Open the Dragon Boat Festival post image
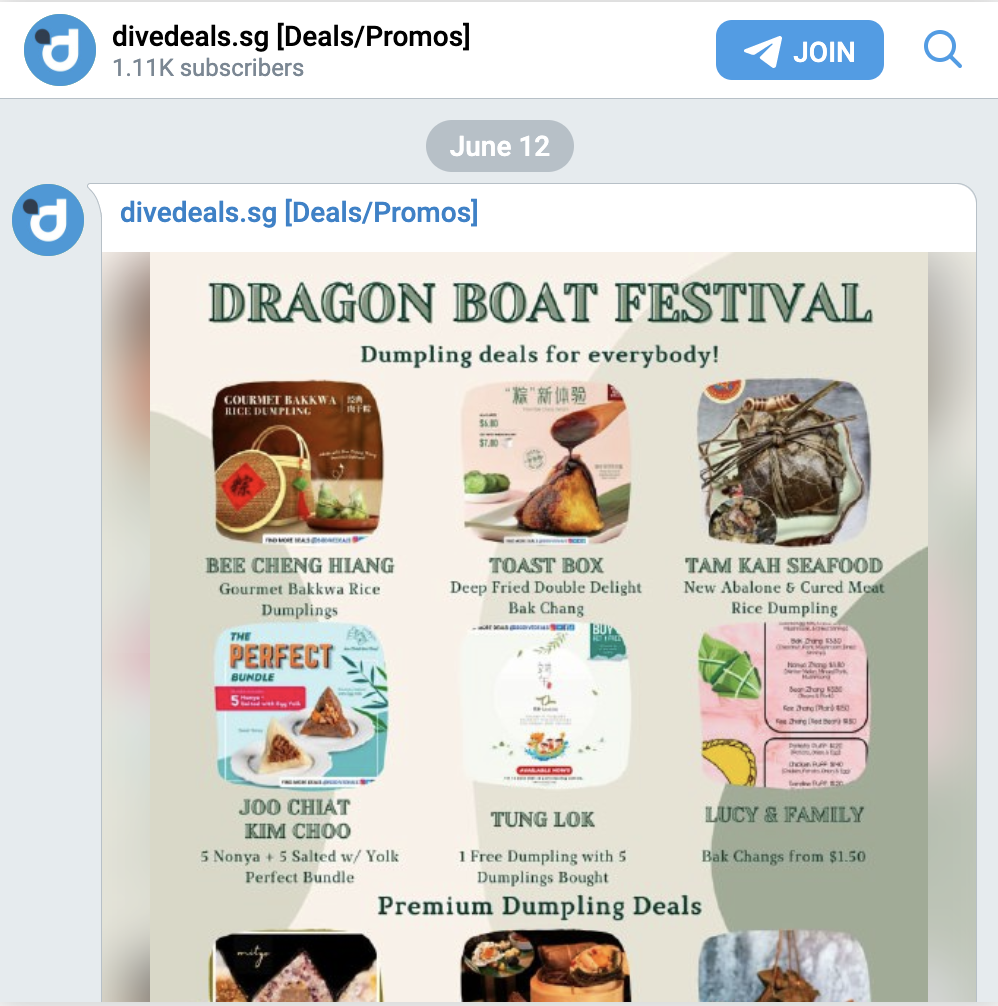The width and height of the screenshot is (998, 1006). (539, 620)
